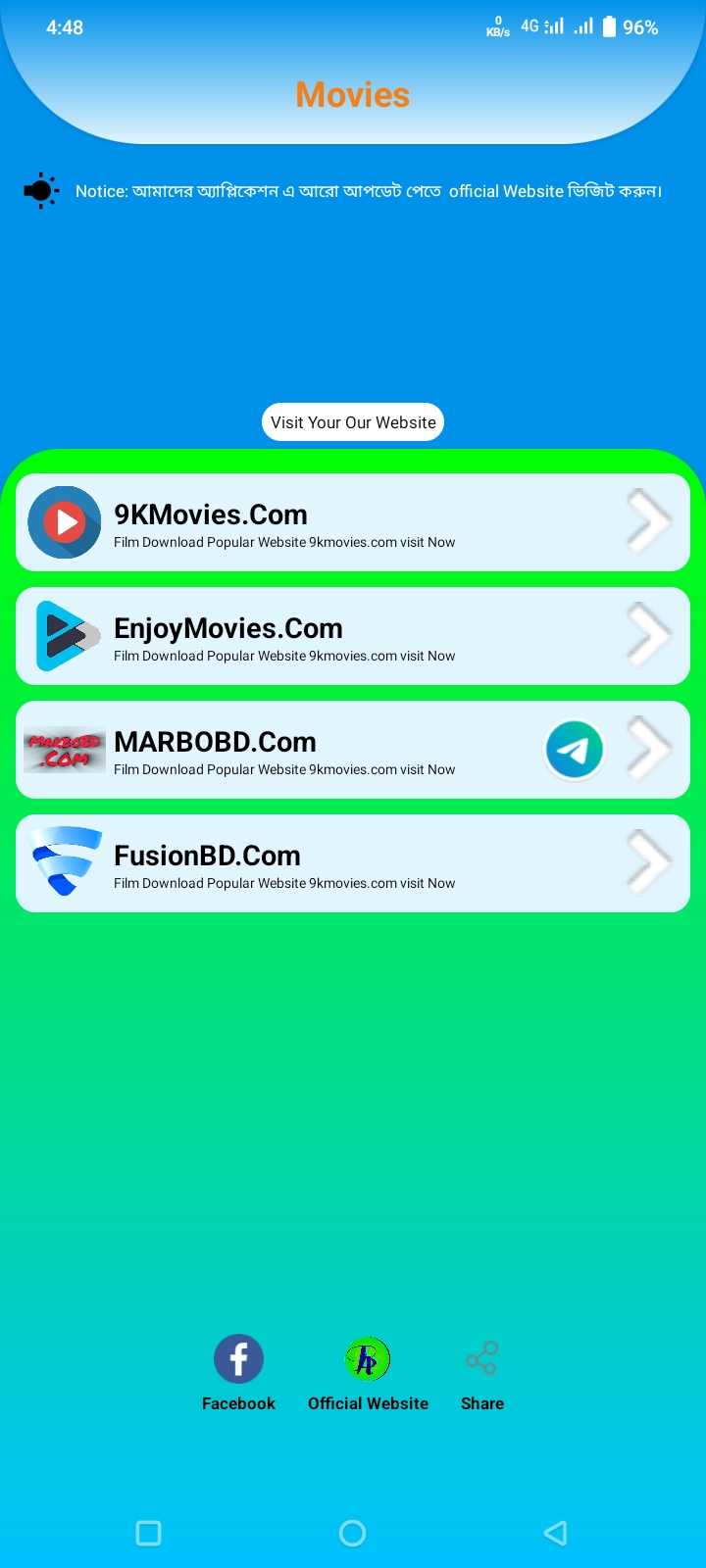Open the FusionBD.Com row
The width and height of the screenshot is (706, 1568).
(353, 863)
